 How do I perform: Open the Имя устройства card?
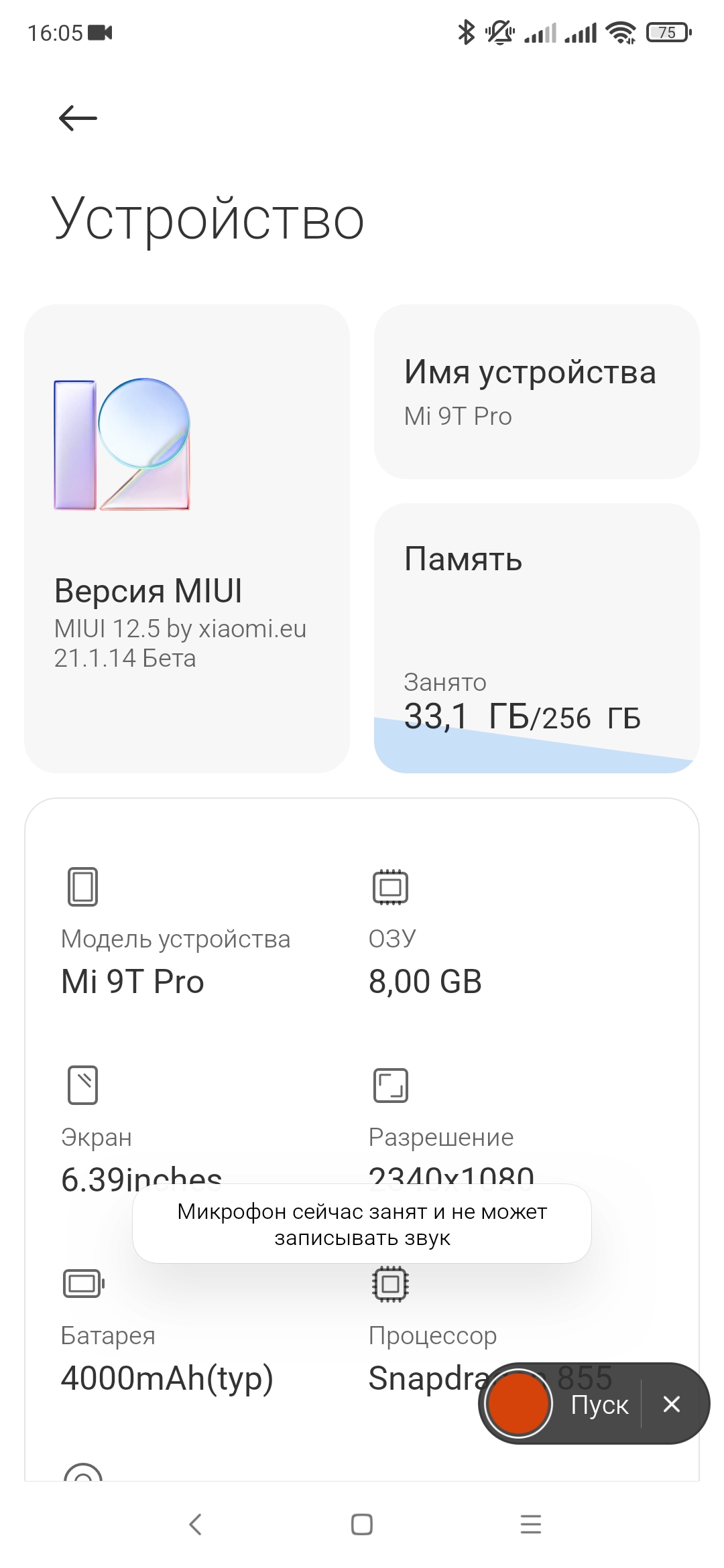click(x=536, y=392)
